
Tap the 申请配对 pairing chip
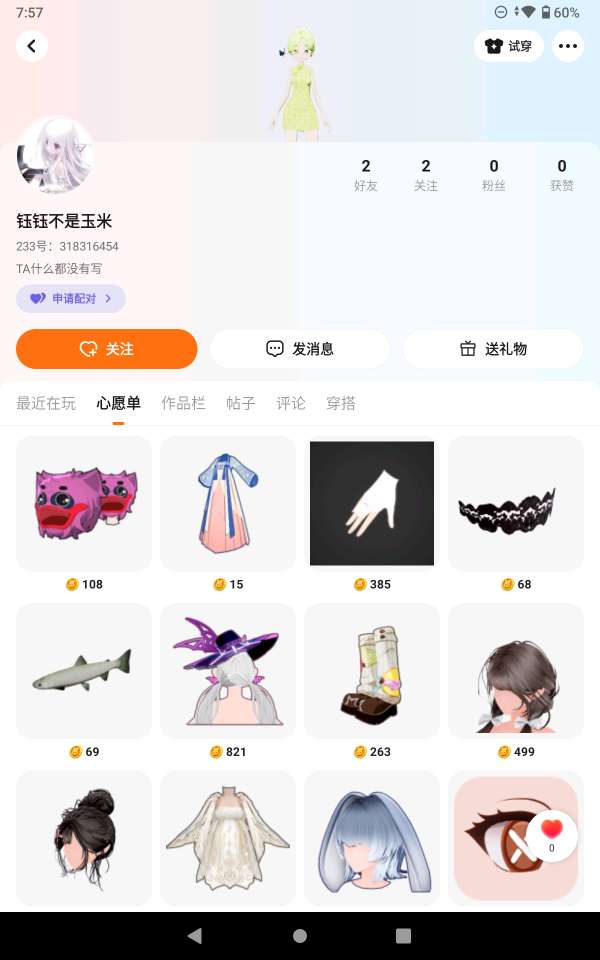pyautogui.click(x=71, y=298)
